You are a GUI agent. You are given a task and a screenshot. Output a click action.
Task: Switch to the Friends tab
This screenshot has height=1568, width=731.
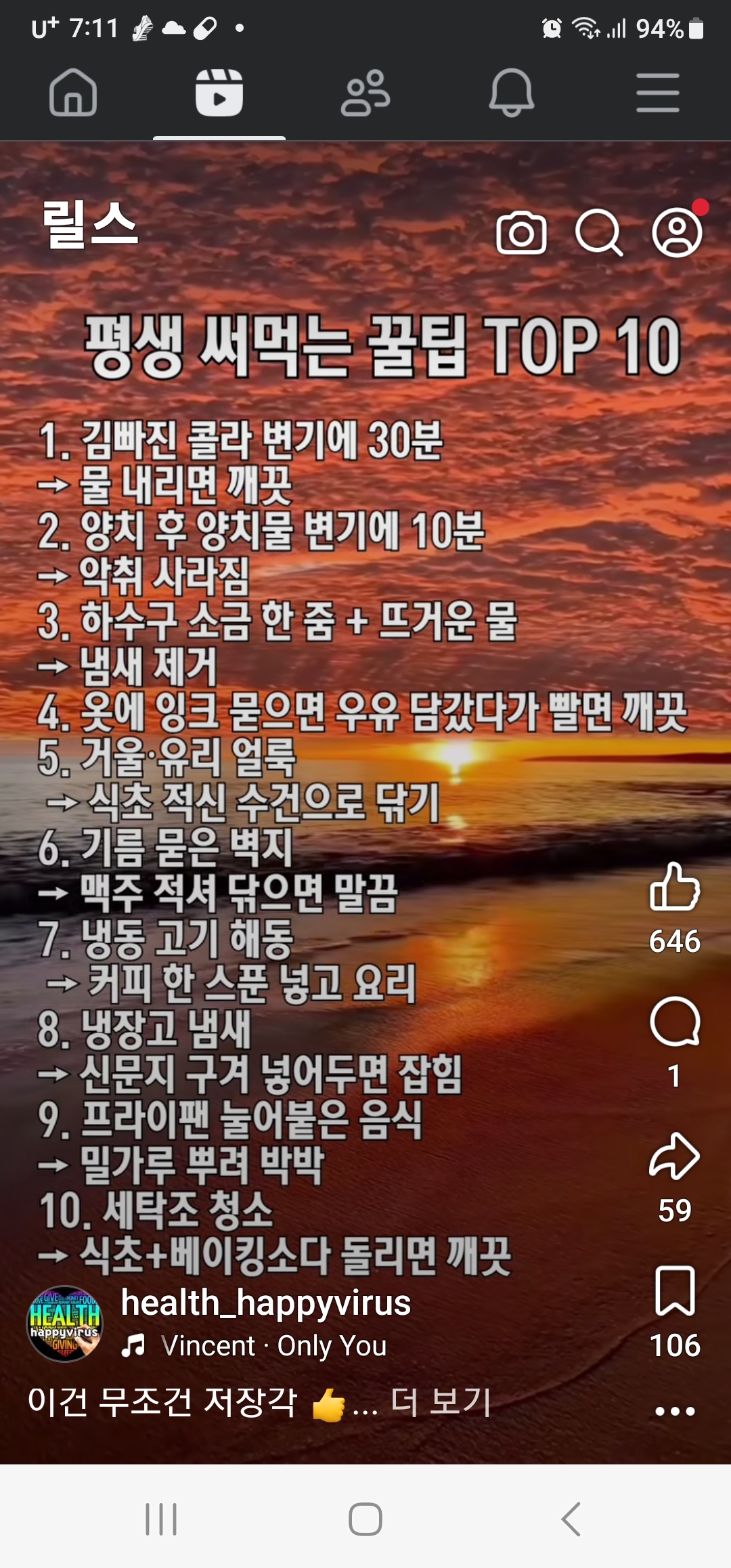click(x=365, y=93)
